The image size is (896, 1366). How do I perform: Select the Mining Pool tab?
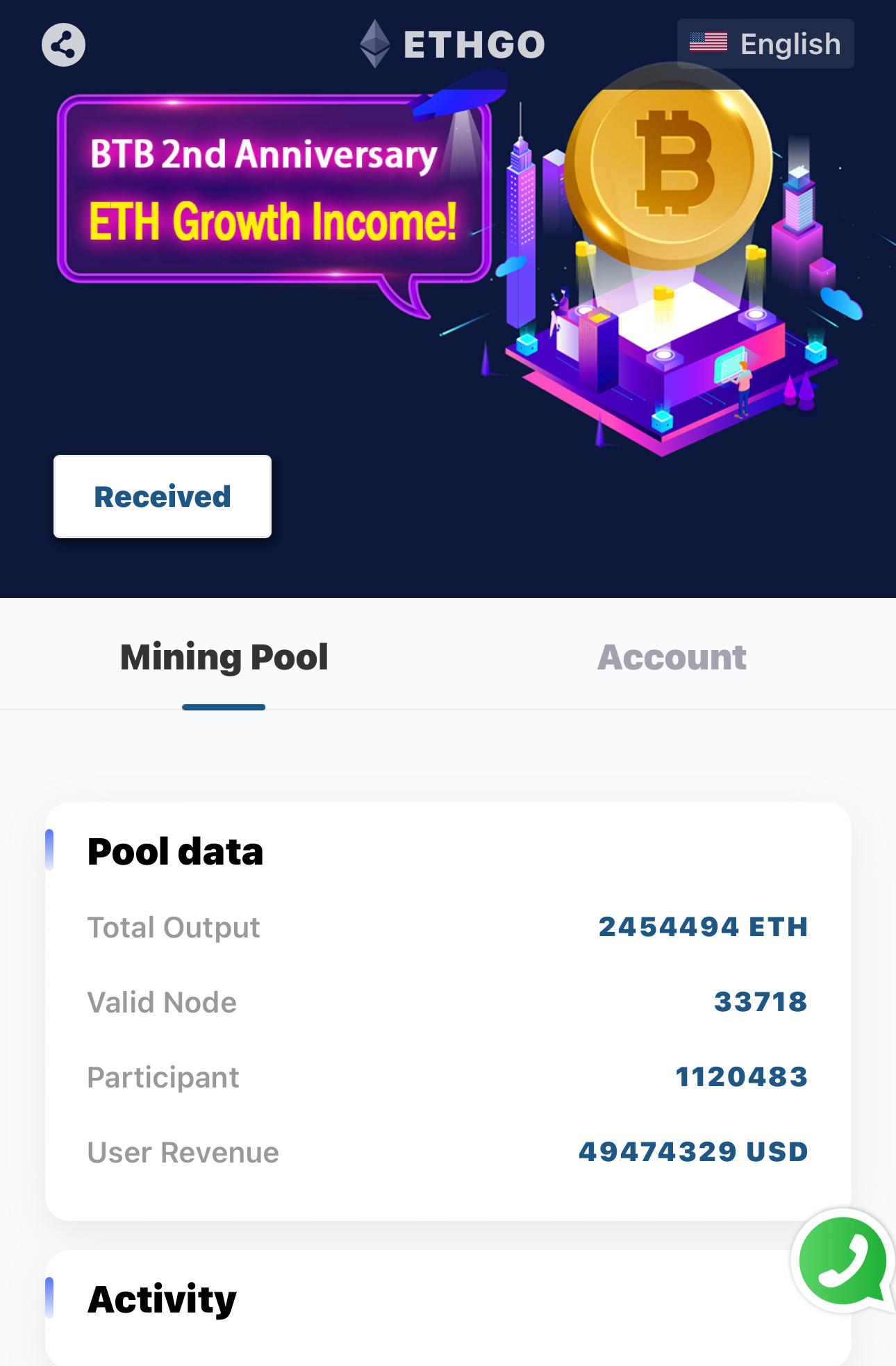224,656
